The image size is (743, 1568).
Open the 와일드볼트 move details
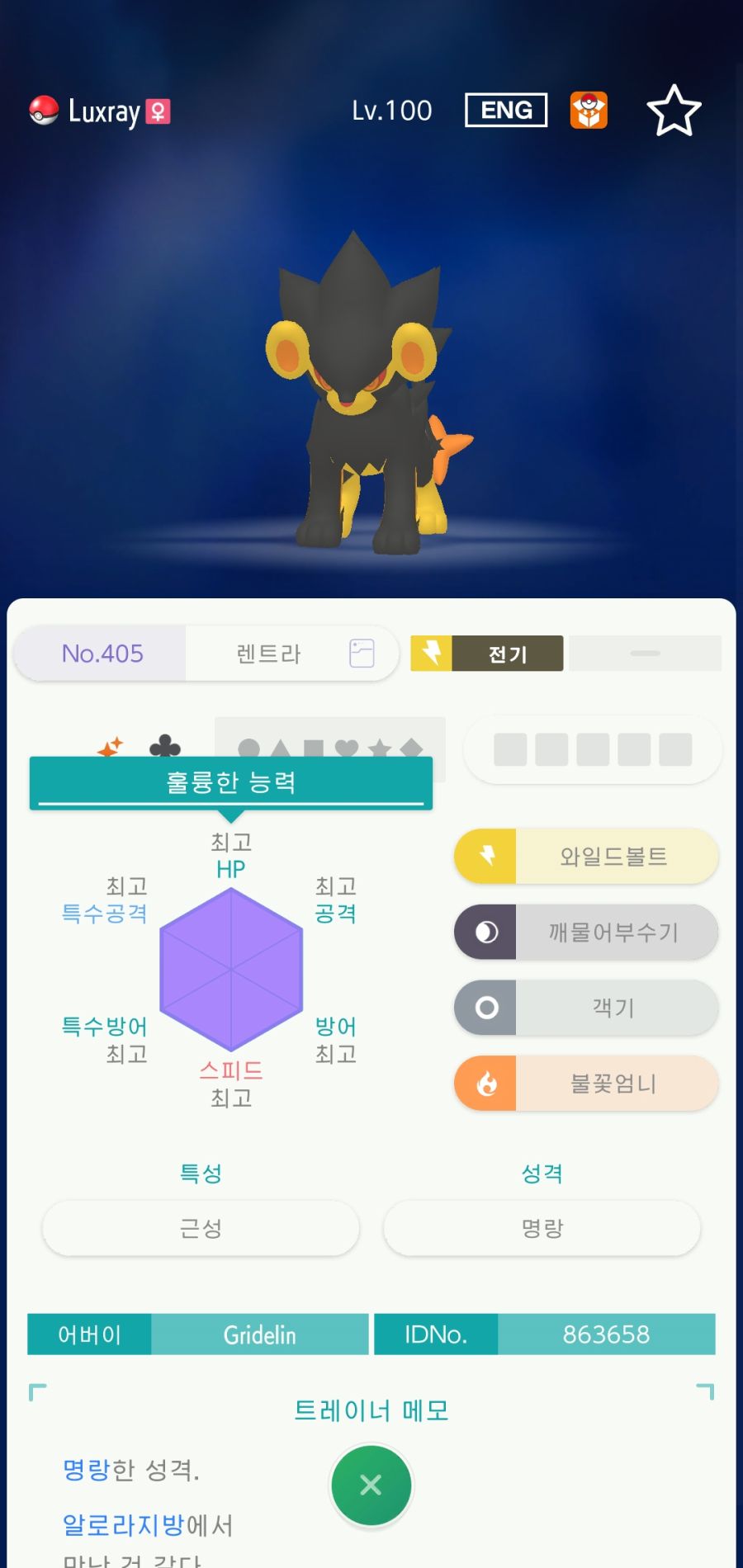pos(586,856)
